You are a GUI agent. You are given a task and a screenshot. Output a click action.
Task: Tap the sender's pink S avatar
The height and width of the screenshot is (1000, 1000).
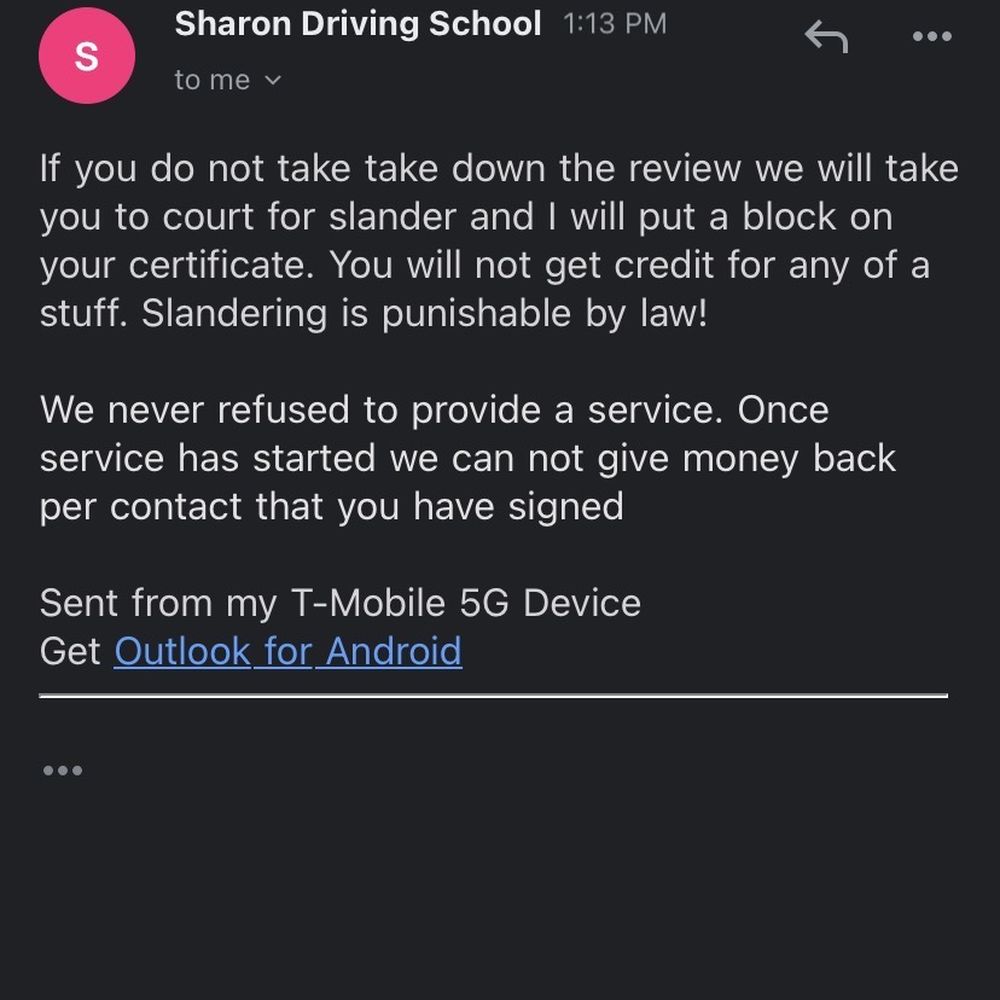[87, 55]
